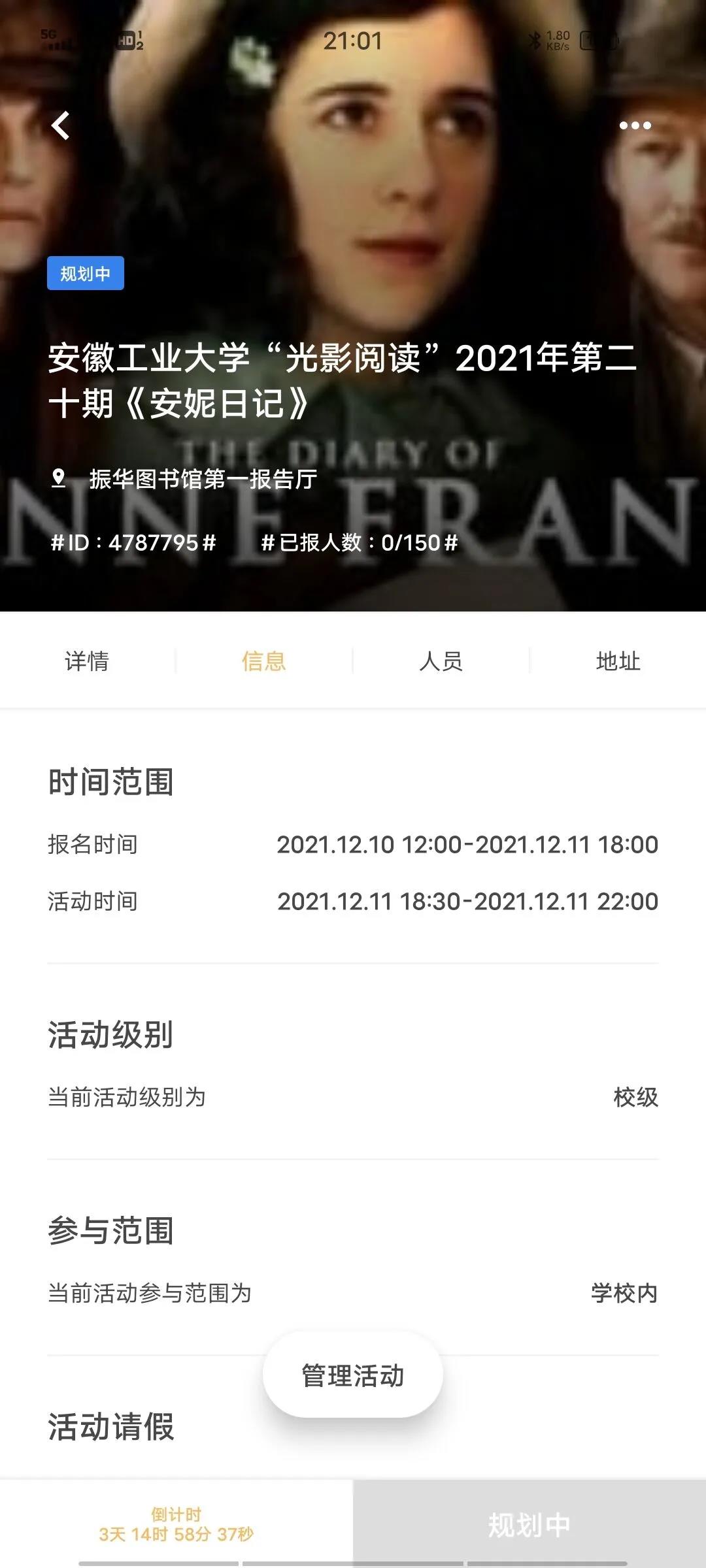Tap the 管理活动 floating button
The image size is (706, 1568).
pyautogui.click(x=353, y=1375)
